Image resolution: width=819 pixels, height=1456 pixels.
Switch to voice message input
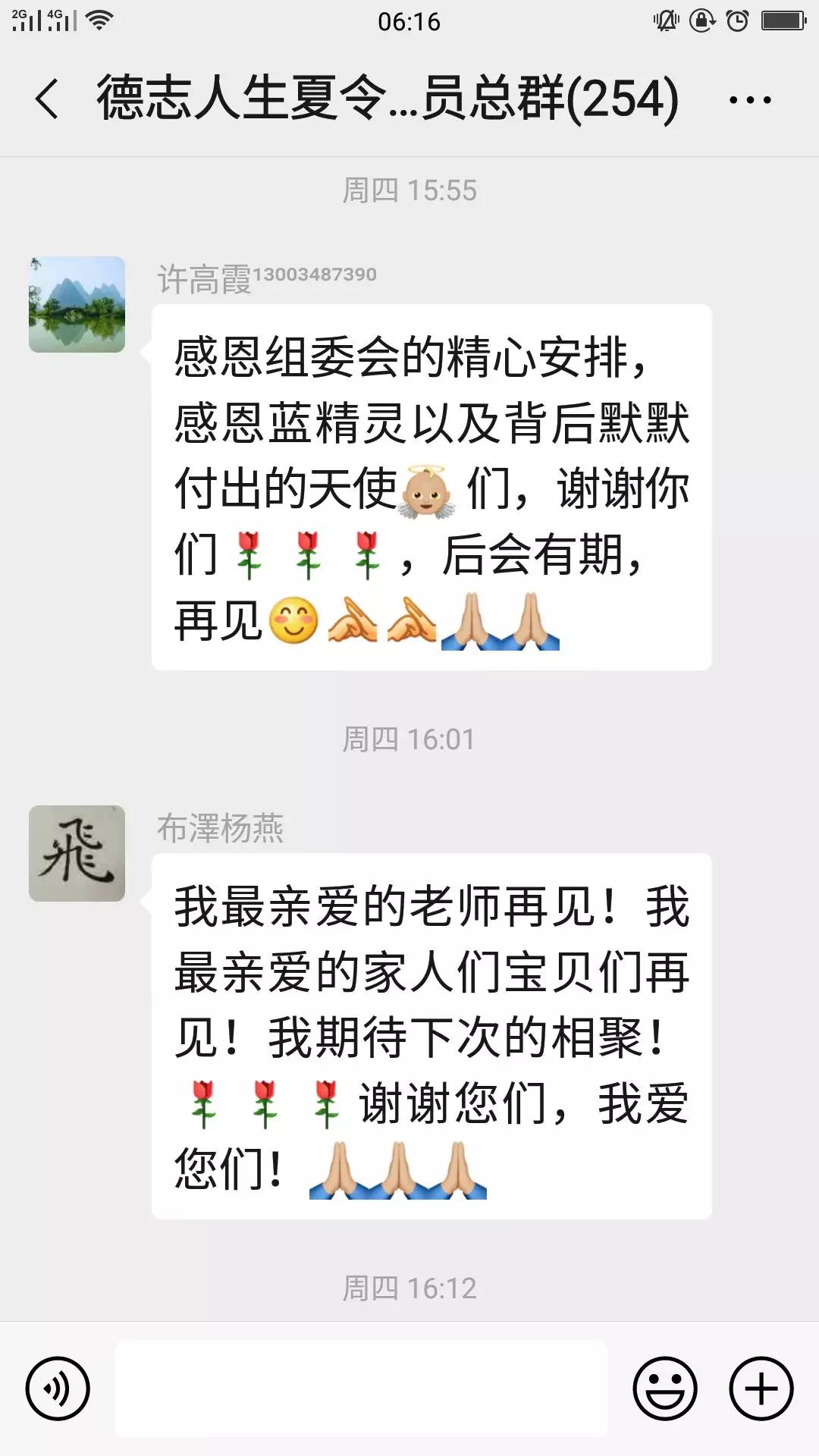click(58, 1389)
